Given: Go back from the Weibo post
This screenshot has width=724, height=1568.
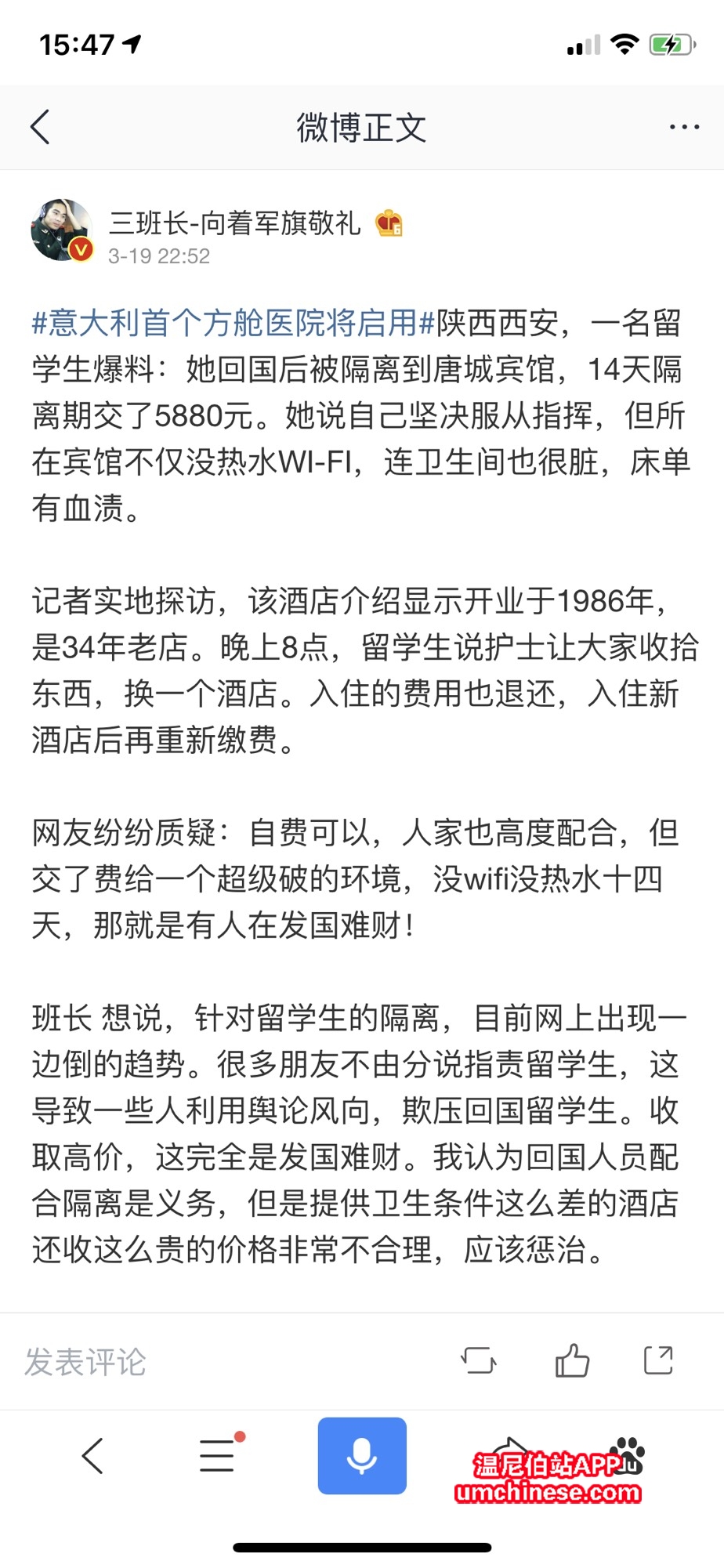Looking at the screenshot, I should (x=41, y=127).
